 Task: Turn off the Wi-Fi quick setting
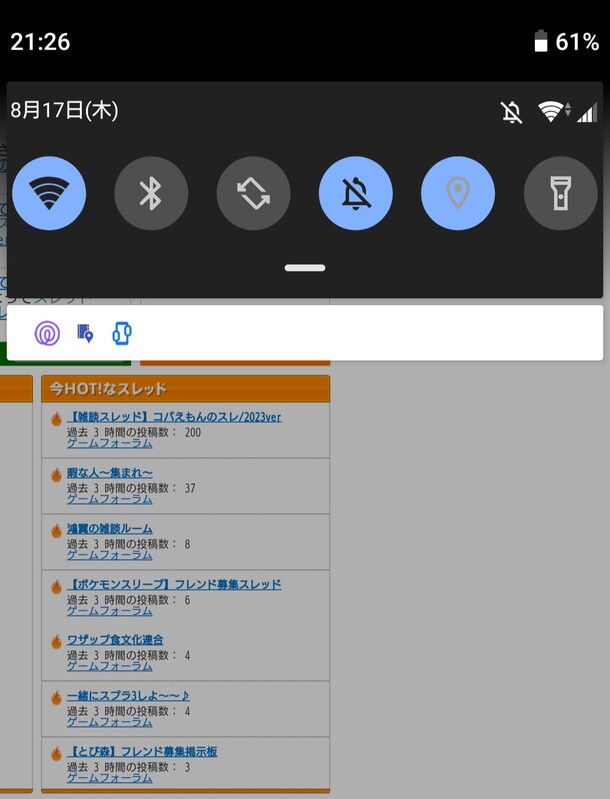49,194
